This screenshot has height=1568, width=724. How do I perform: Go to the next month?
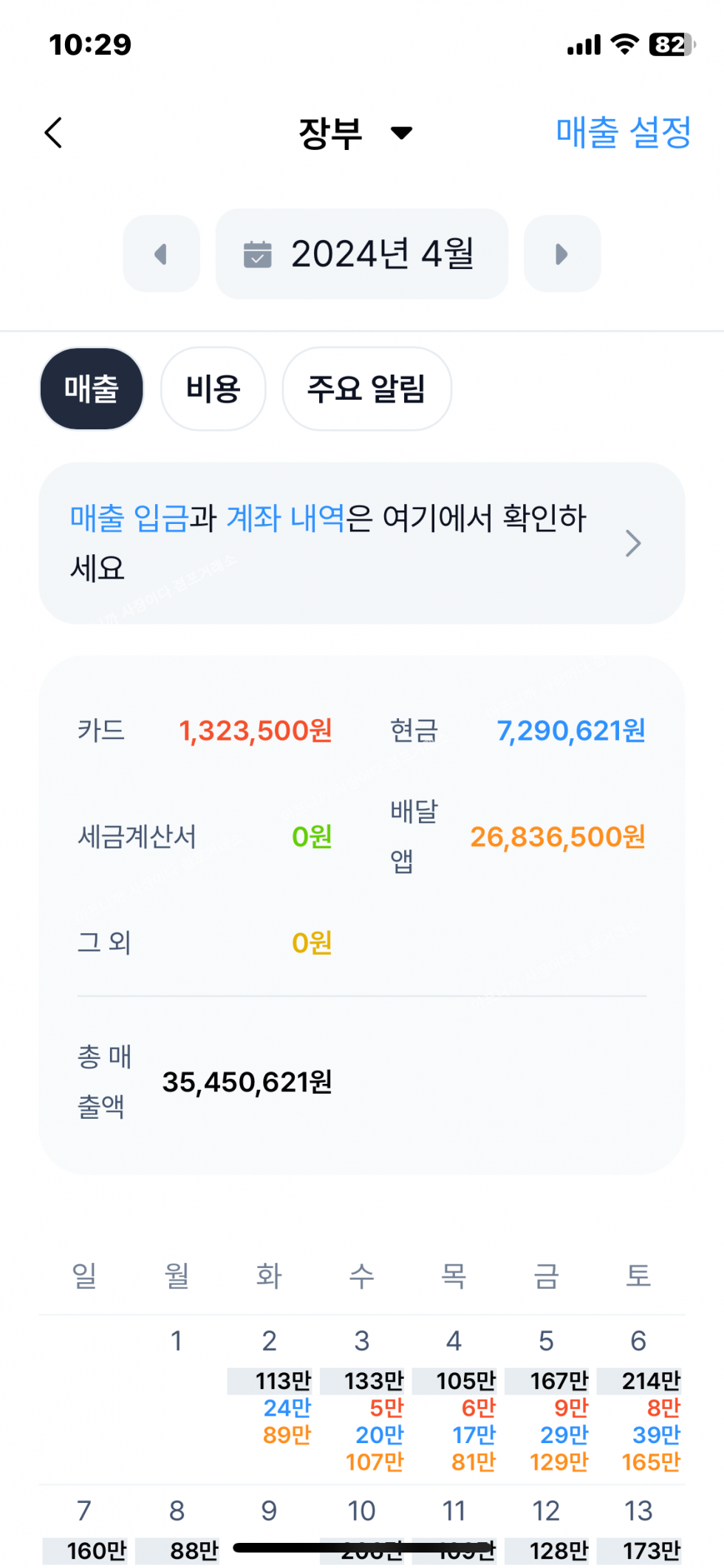click(562, 254)
